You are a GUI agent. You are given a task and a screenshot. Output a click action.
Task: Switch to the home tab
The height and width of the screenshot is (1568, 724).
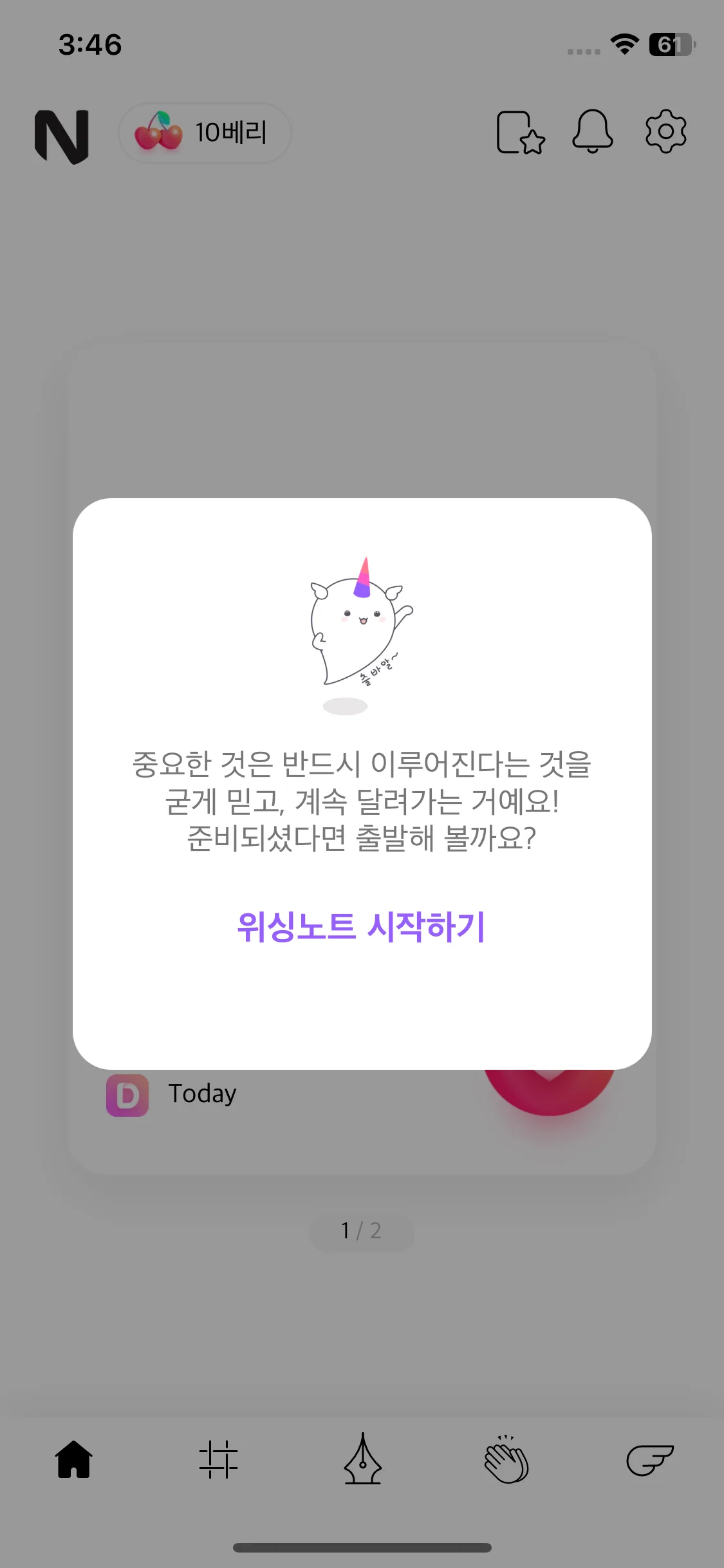tap(74, 1459)
